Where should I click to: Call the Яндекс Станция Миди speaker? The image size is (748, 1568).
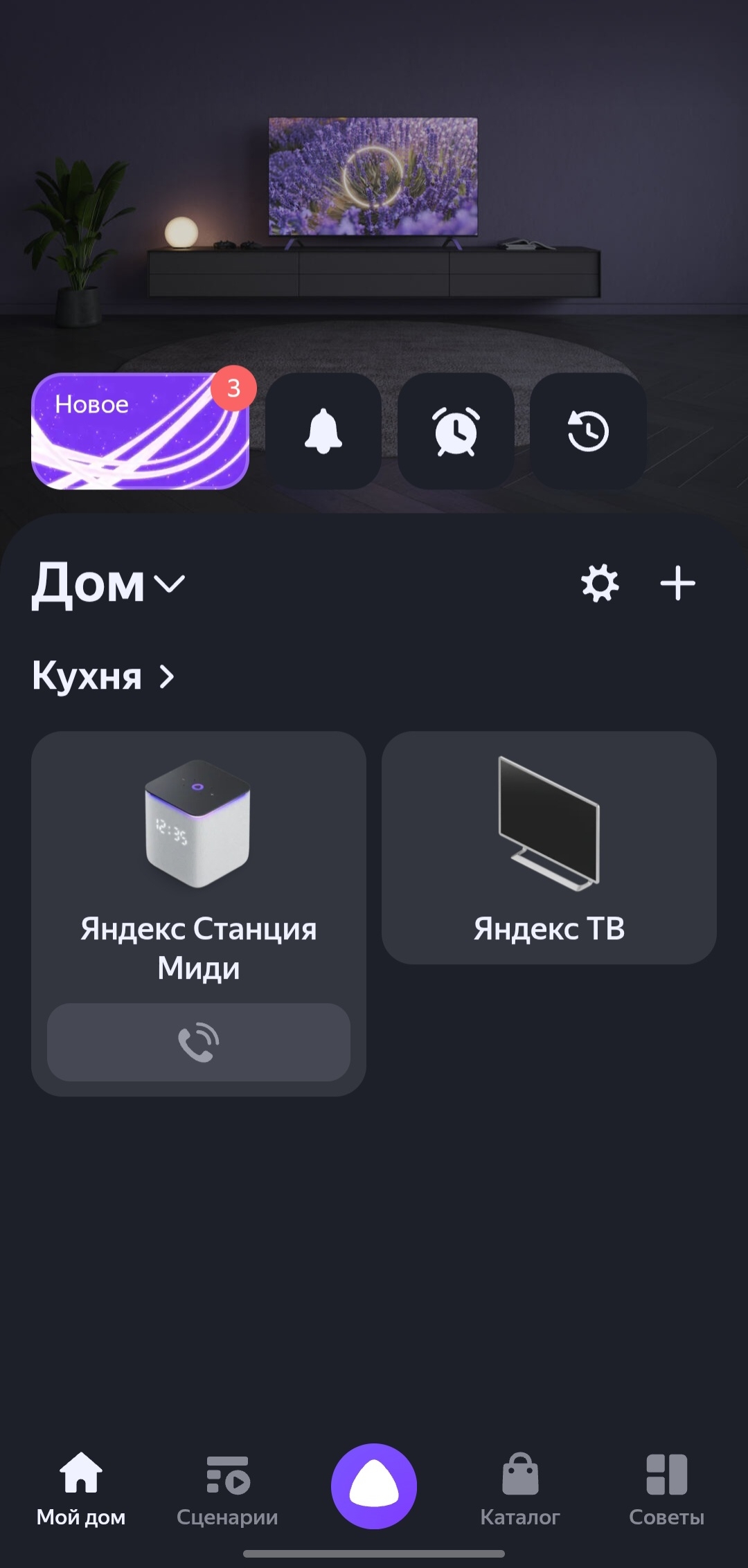pyautogui.click(x=198, y=1042)
